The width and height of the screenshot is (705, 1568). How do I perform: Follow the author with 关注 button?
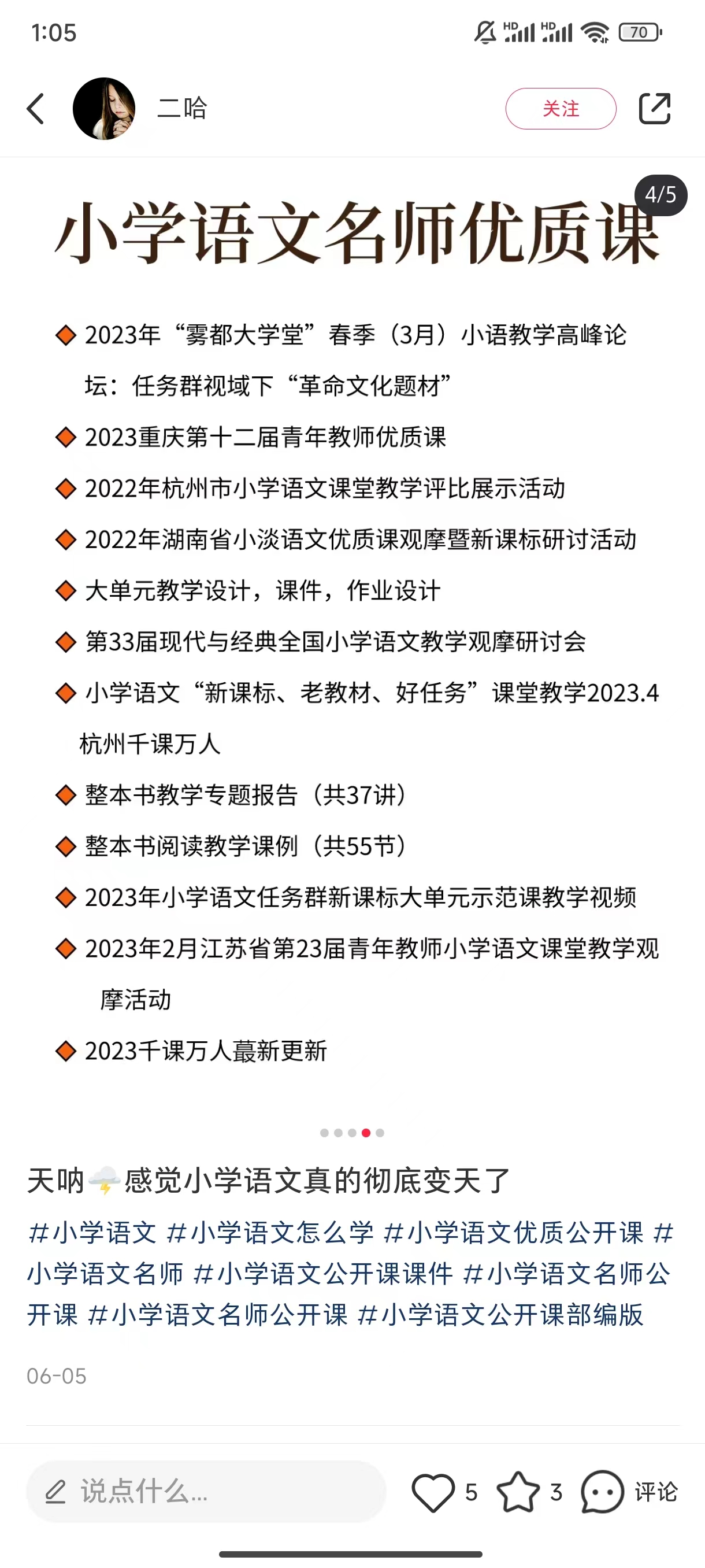tap(560, 109)
